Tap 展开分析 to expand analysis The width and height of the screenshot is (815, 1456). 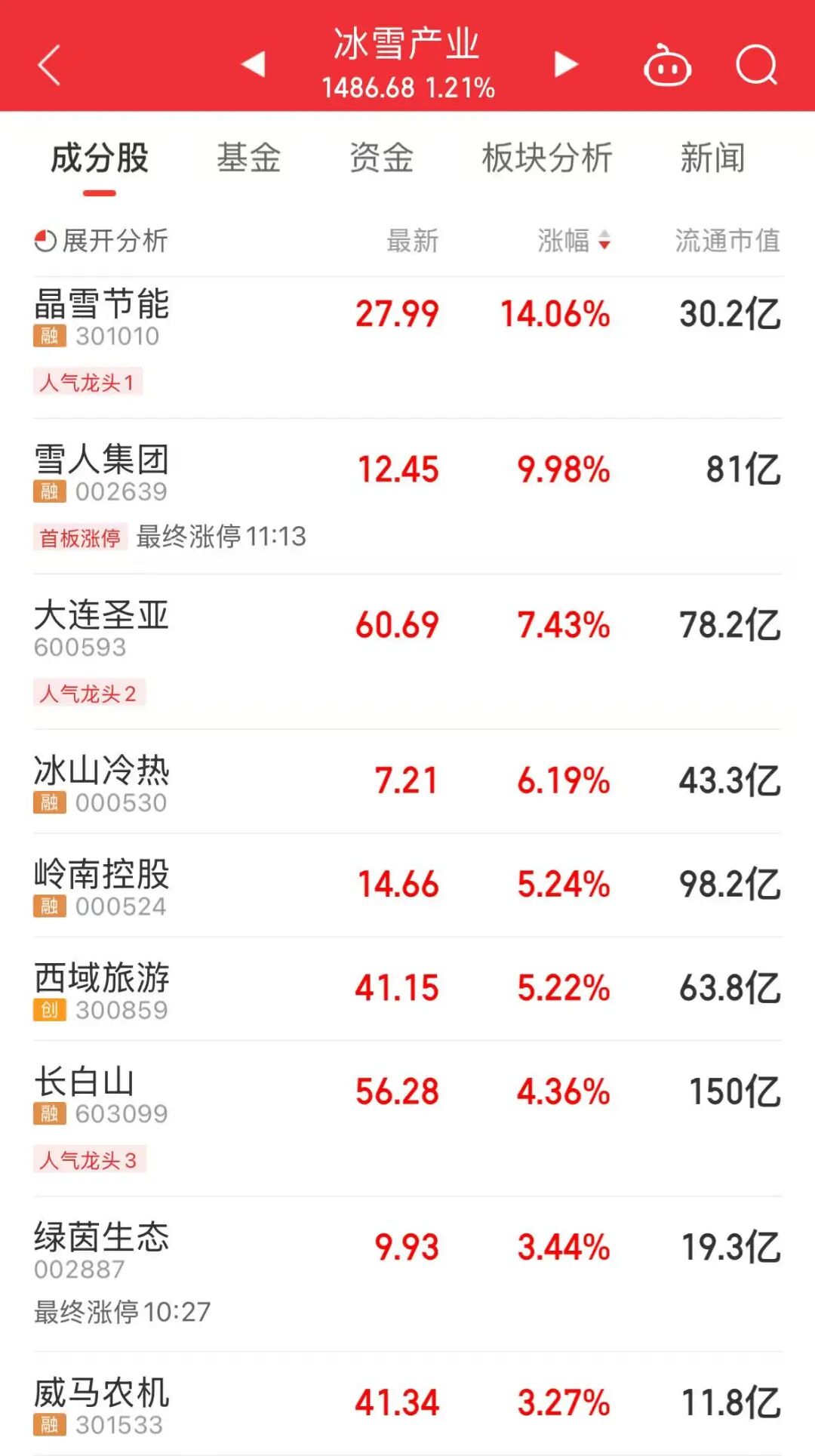tap(101, 241)
